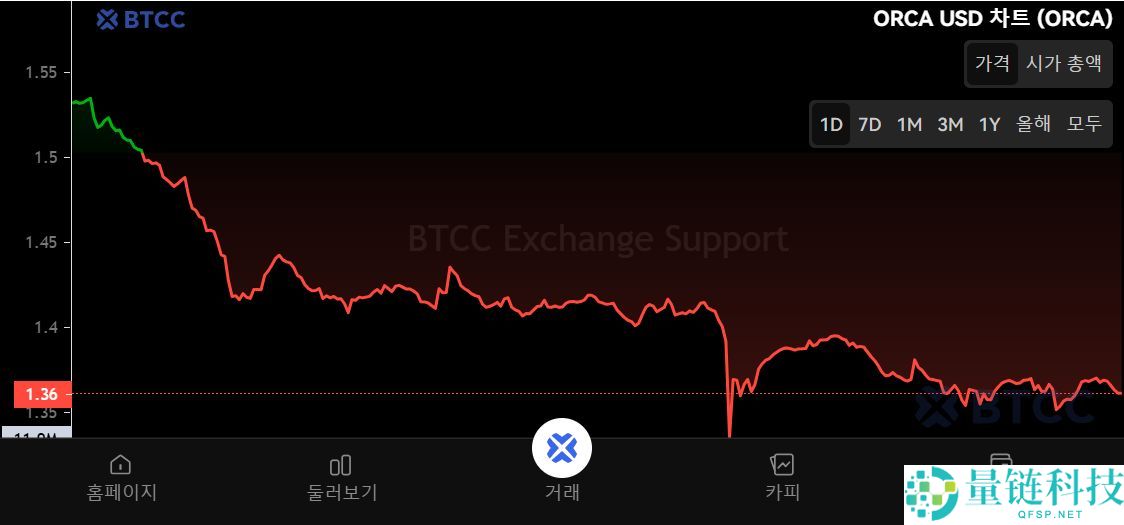This screenshot has height=525, width=1124.
Task: Switch to the 시가 총액 view
Action: [x=1064, y=64]
